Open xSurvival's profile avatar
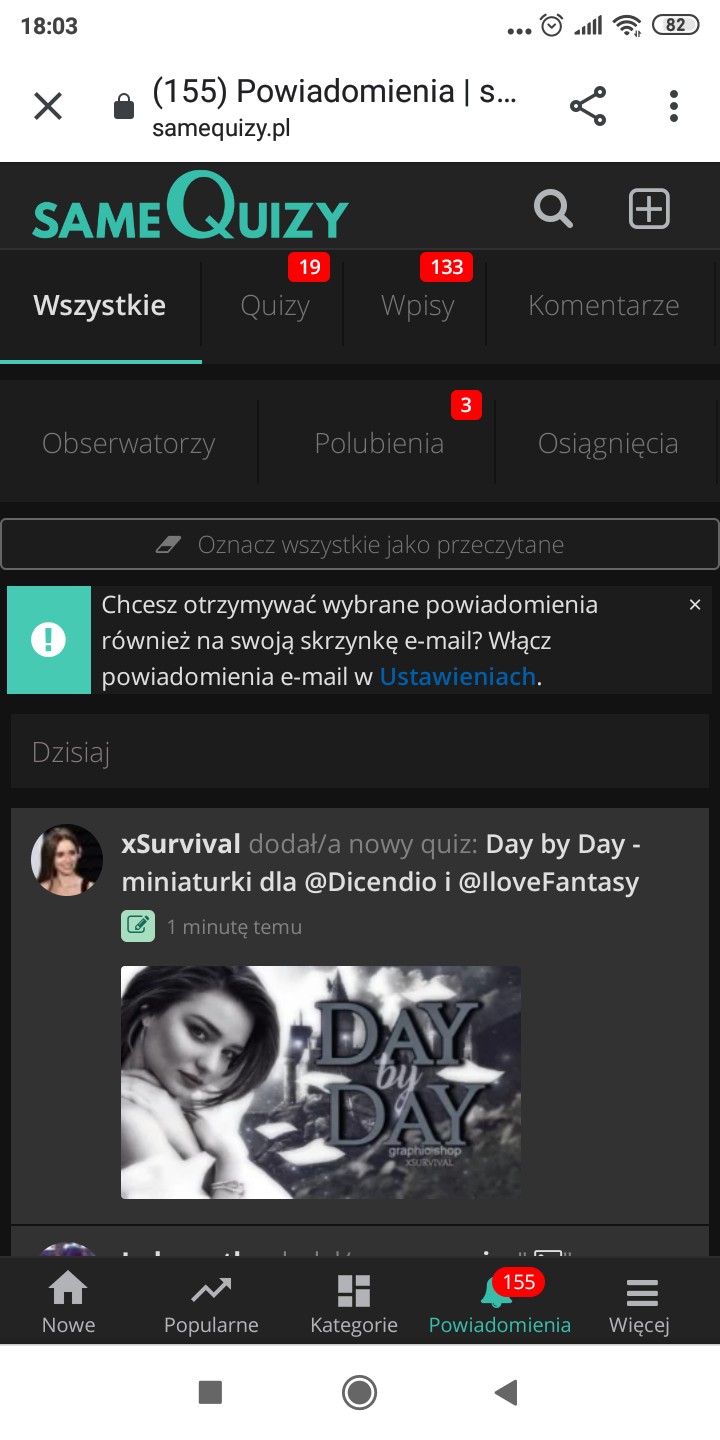 click(x=67, y=860)
